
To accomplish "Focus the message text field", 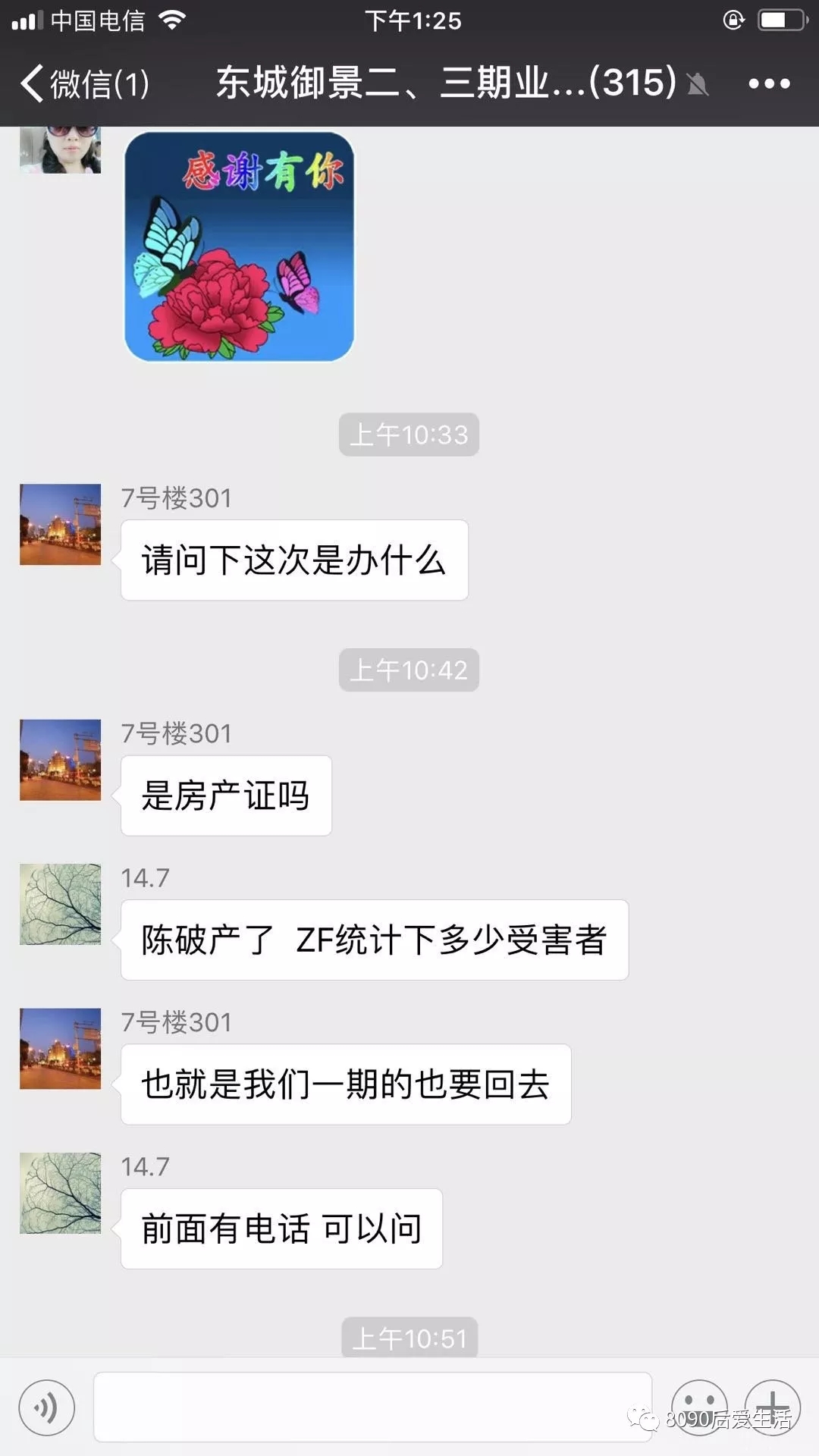I will point(372,1407).
